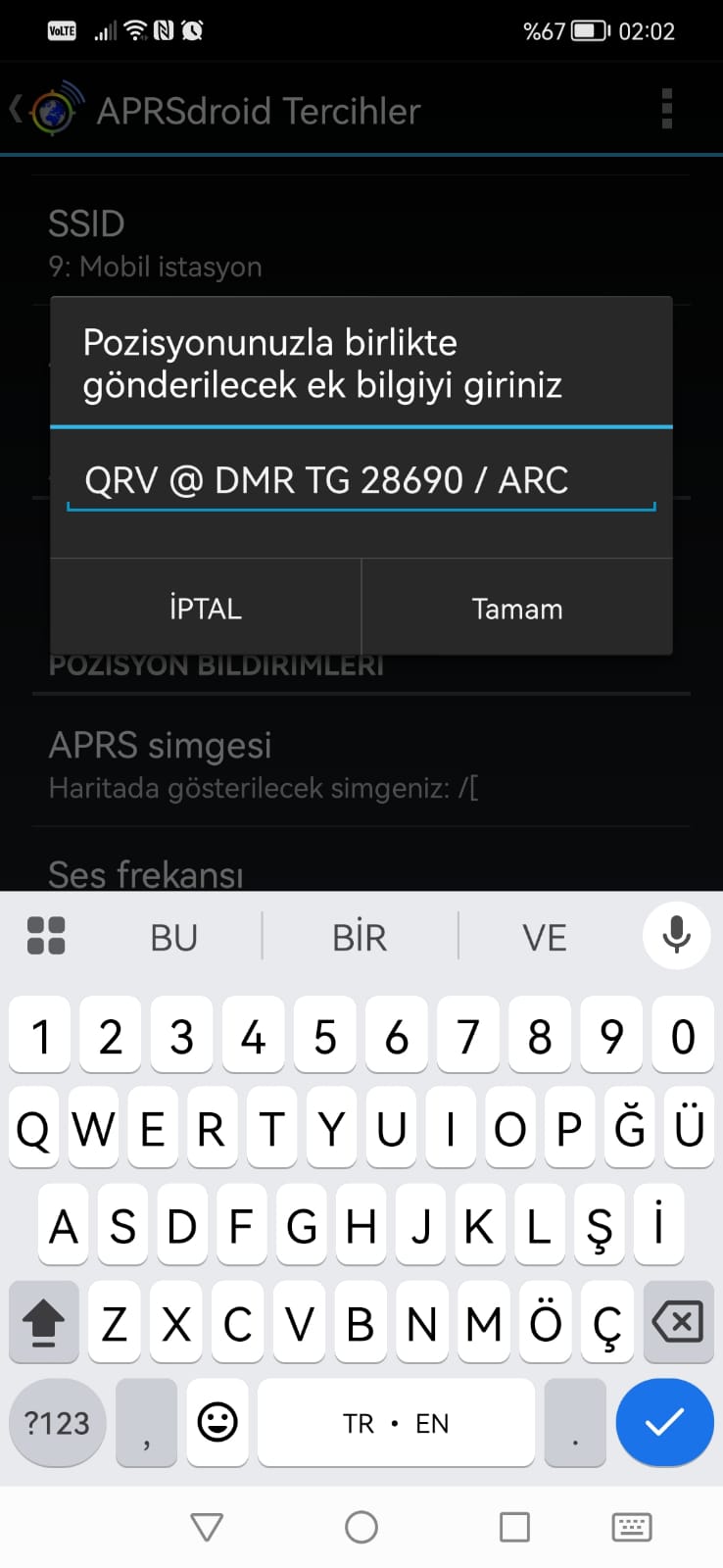Switch keyboard to ?123 symbols

tap(57, 1422)
